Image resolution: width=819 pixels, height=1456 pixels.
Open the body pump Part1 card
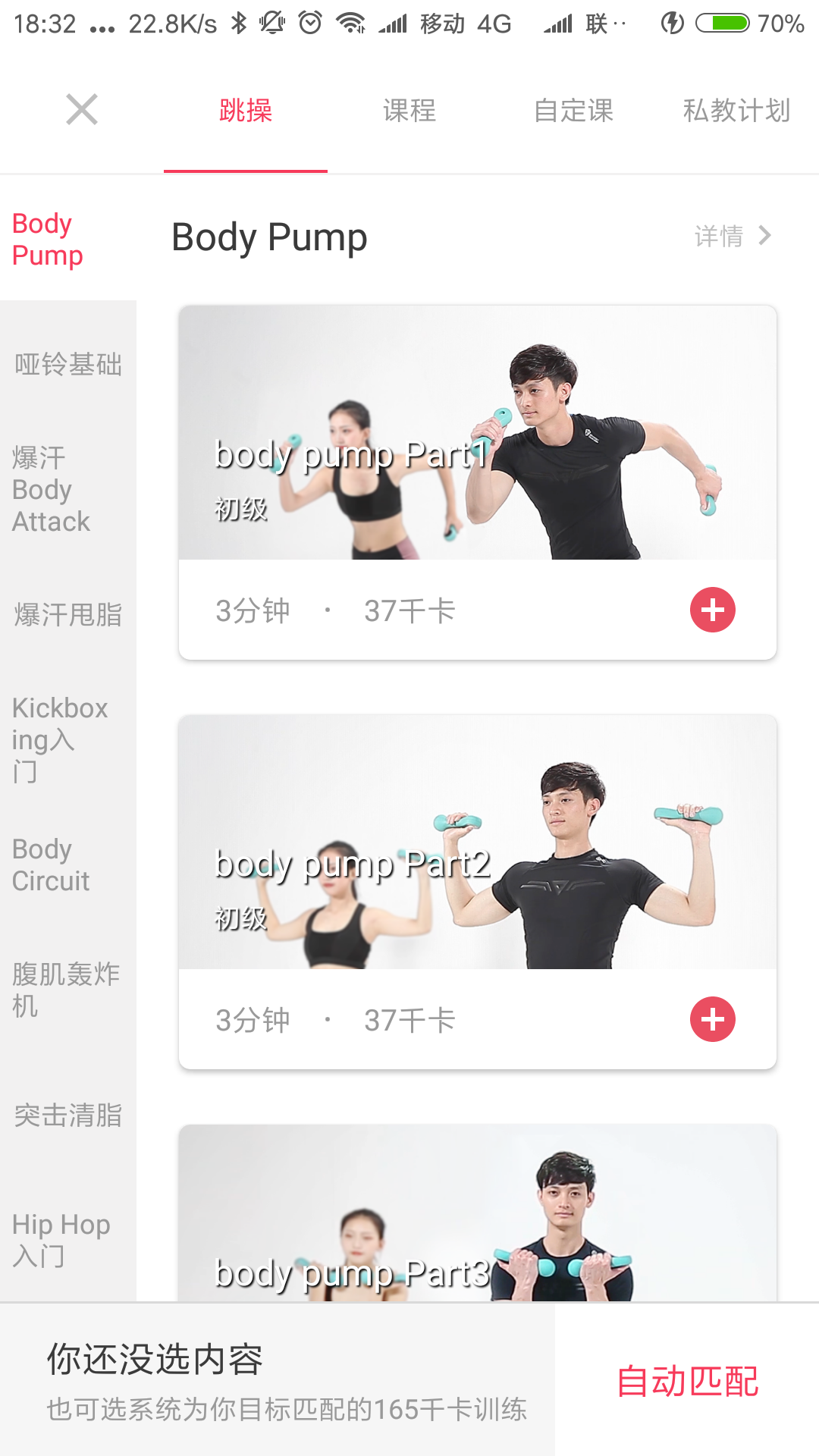tap(478, 432)
